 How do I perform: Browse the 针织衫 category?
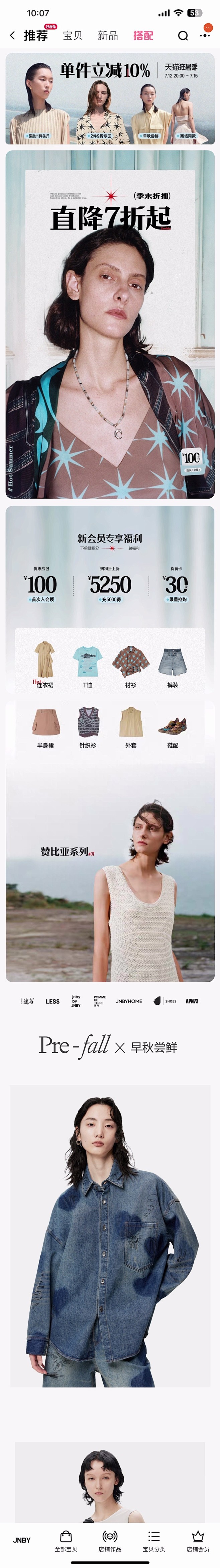click(87, 725)
